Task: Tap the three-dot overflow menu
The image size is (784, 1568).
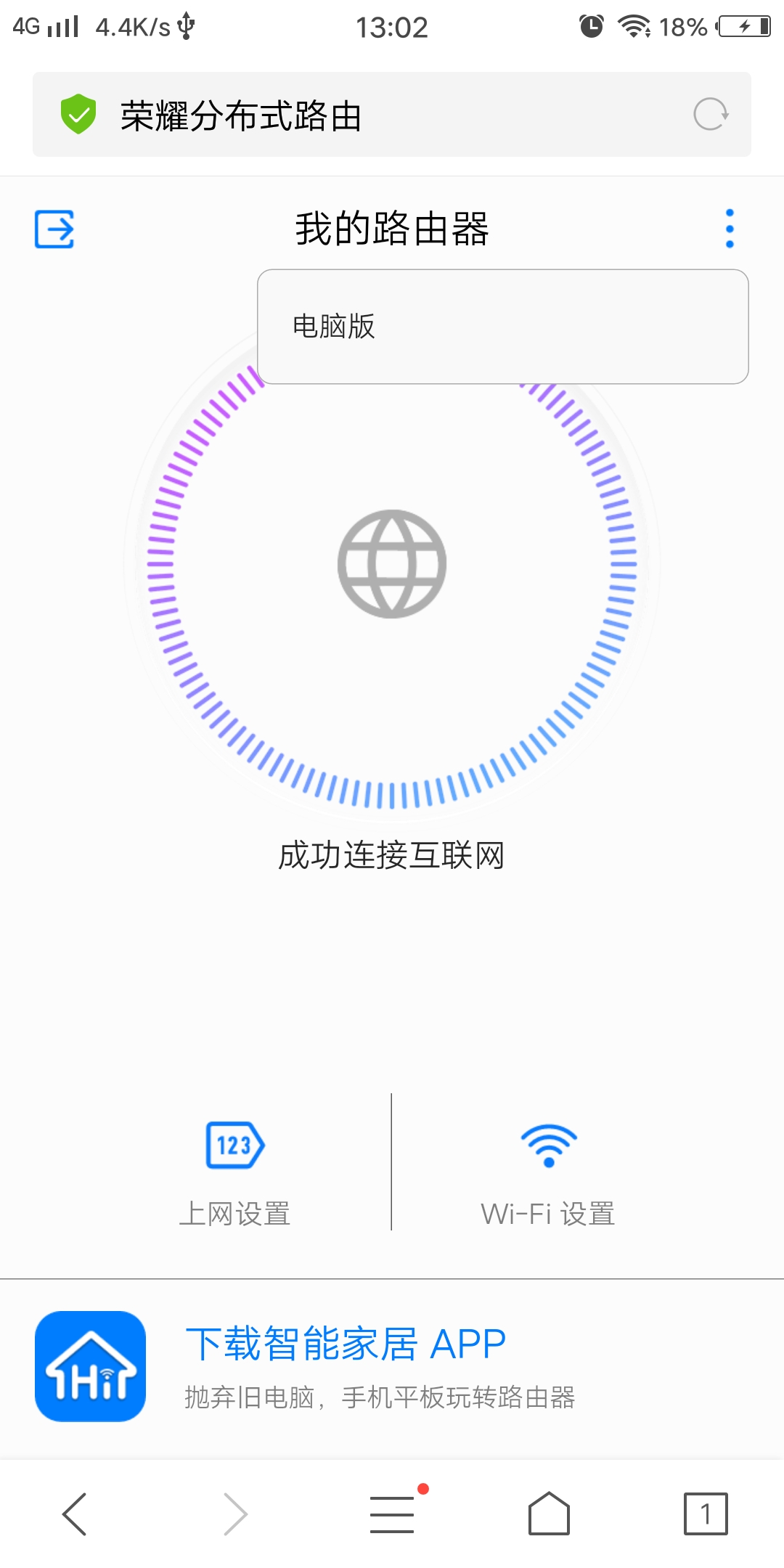Action: tap(730, 229)
